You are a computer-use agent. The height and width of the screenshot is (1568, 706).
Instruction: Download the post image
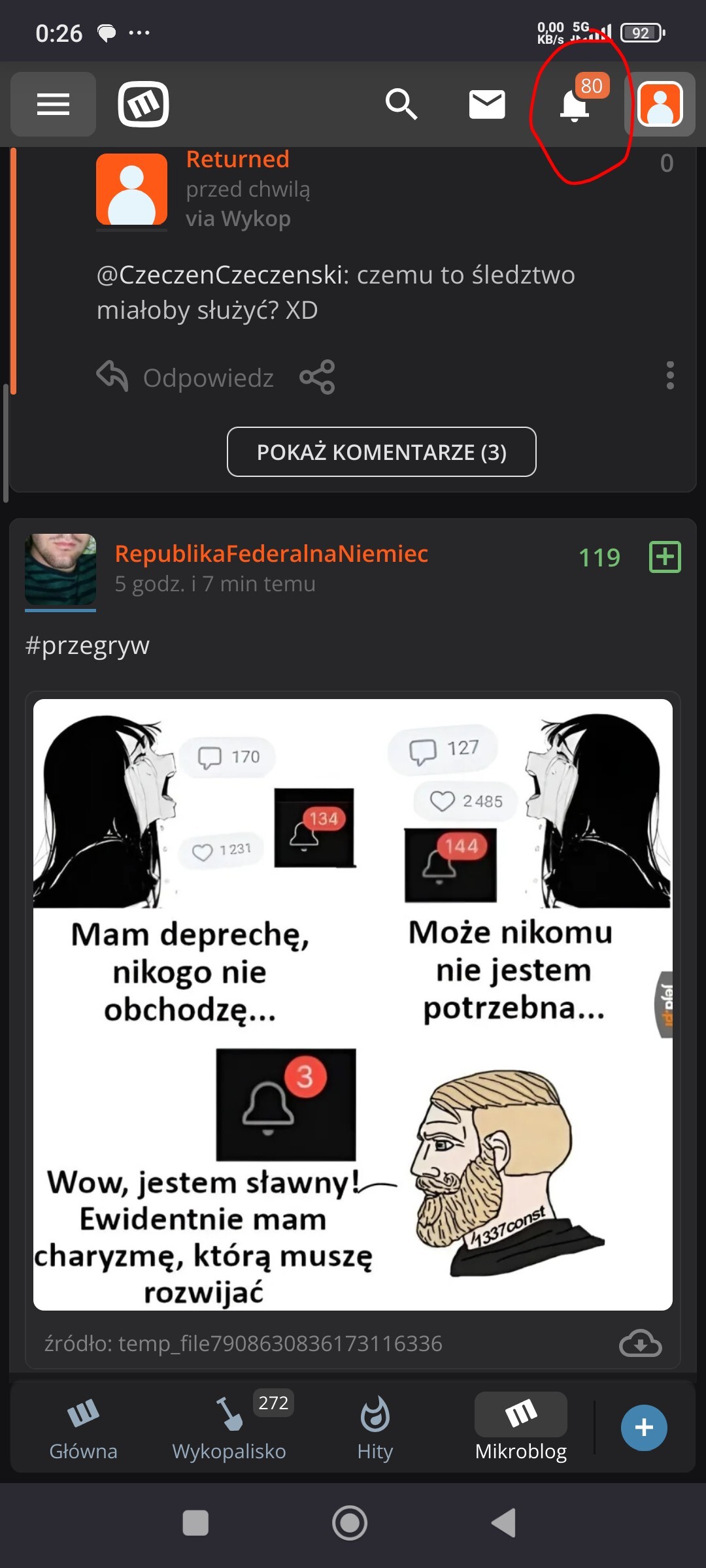coord(640,1343)
